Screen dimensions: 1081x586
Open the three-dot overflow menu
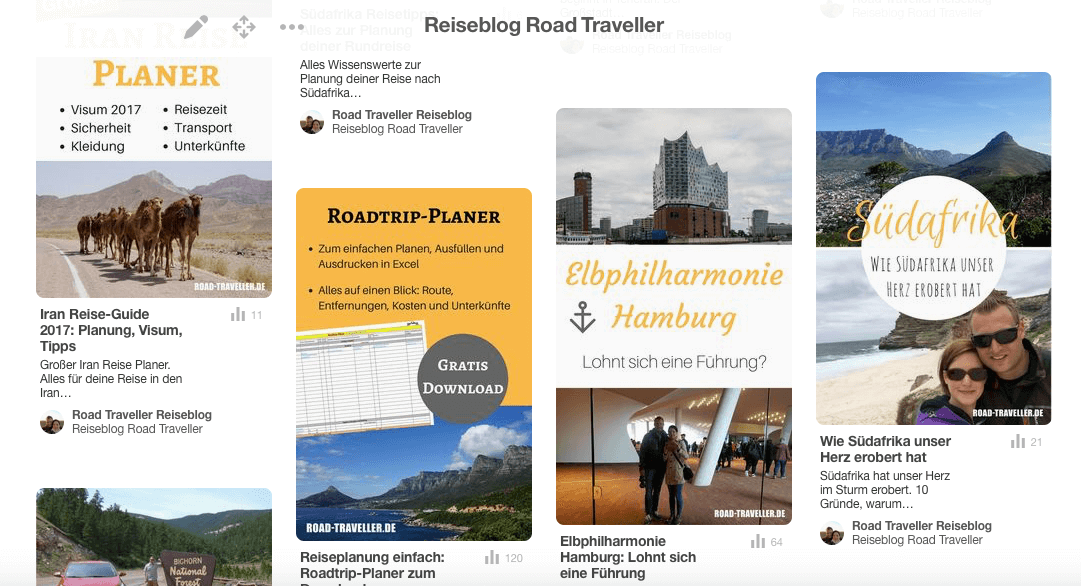click(x=291, y=27)
